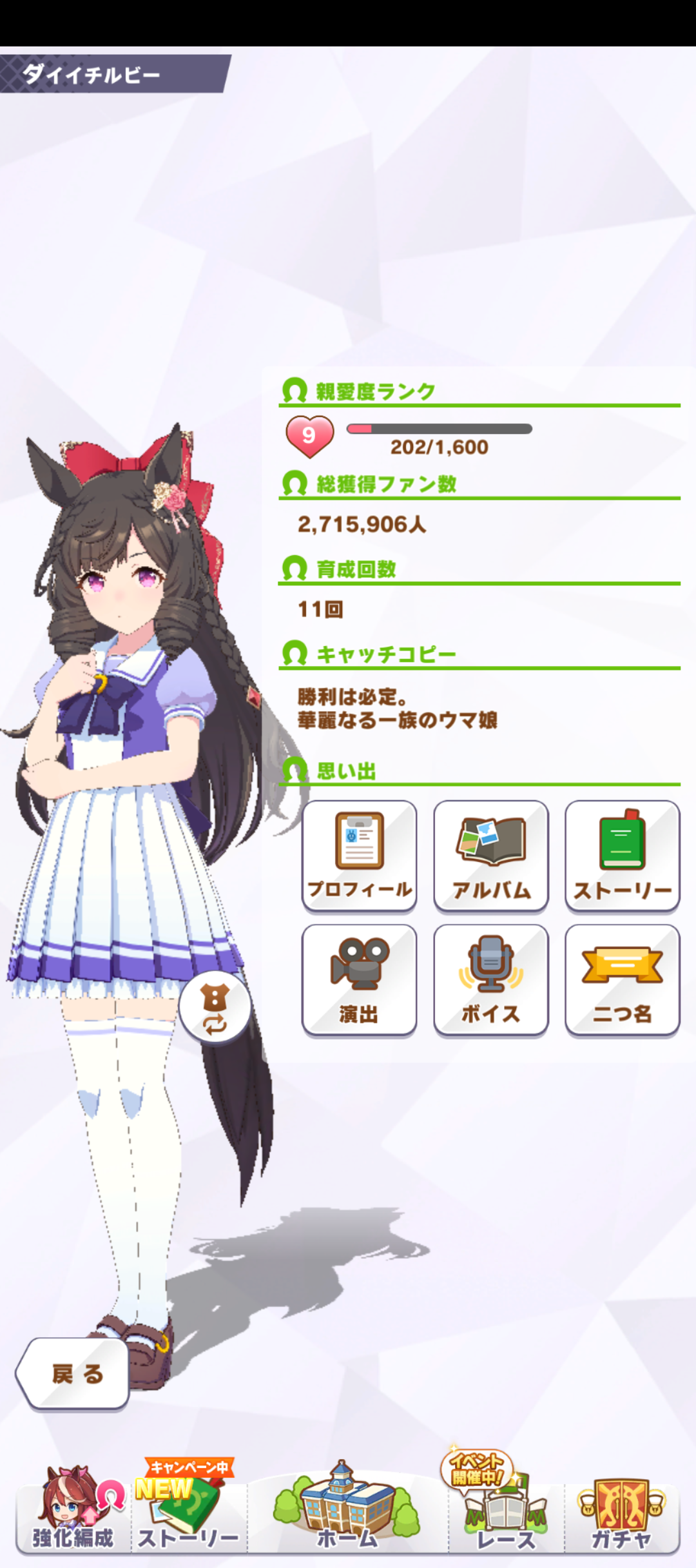This screenshot has width=696, height=1568.
Task: Switch to the ストーリー tab in bottom bar
Action: (x=188, y=1515)
